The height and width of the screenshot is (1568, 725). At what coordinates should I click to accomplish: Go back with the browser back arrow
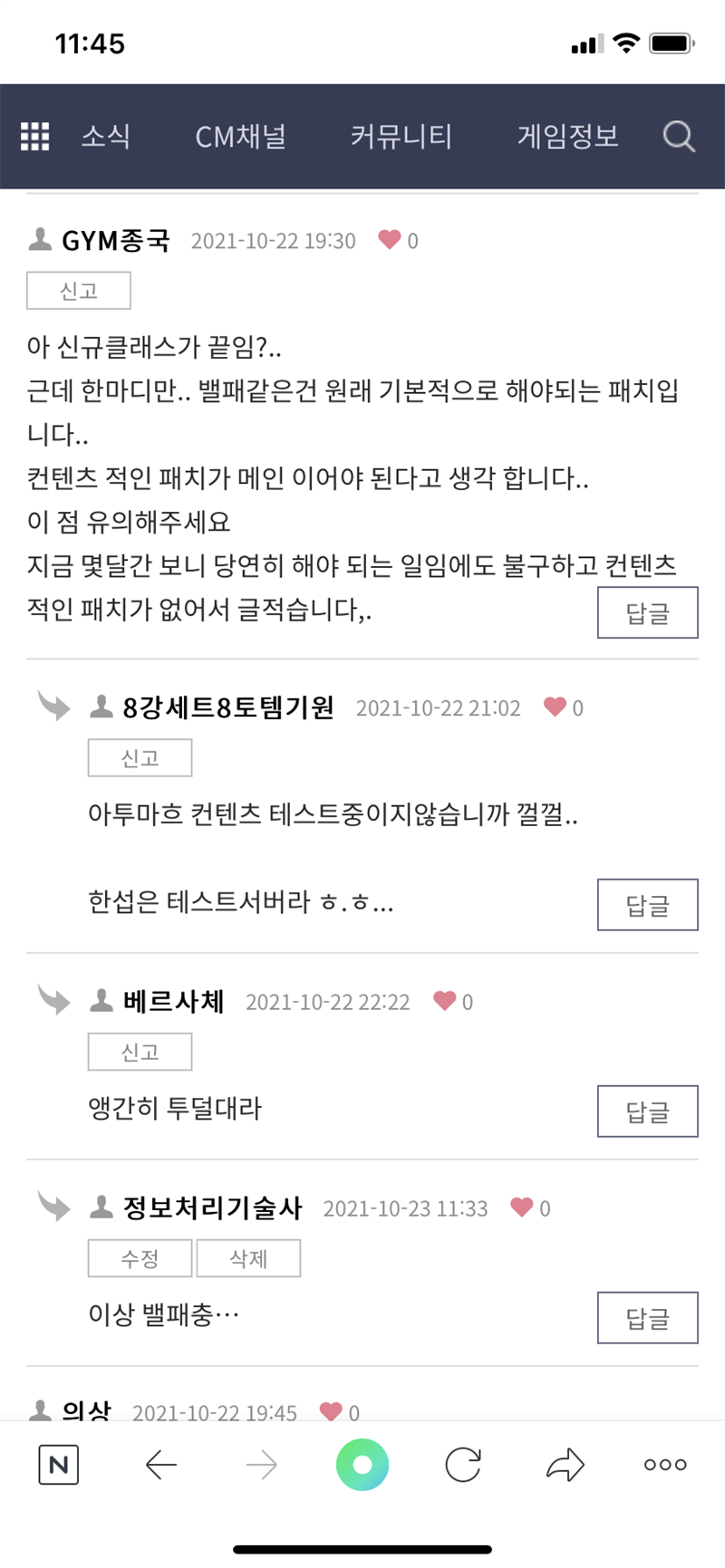160,1465
